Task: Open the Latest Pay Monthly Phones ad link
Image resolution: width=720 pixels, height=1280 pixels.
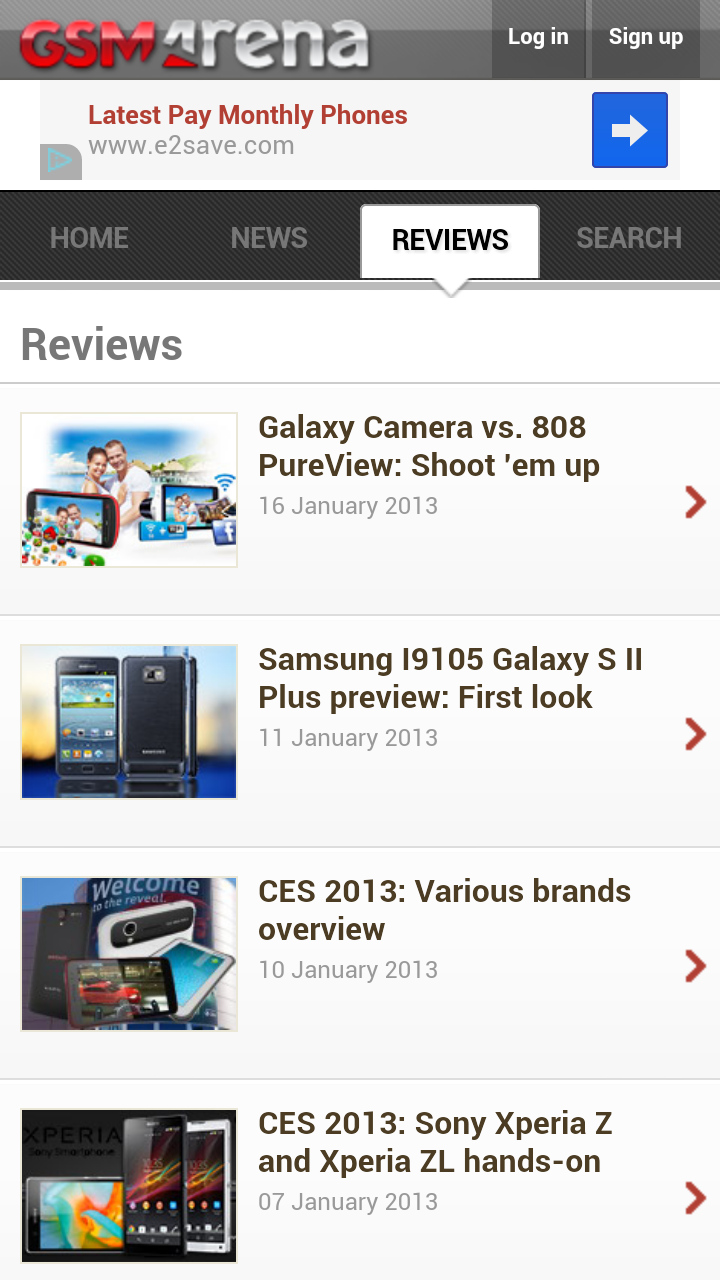Action: (x=248, y=114)
